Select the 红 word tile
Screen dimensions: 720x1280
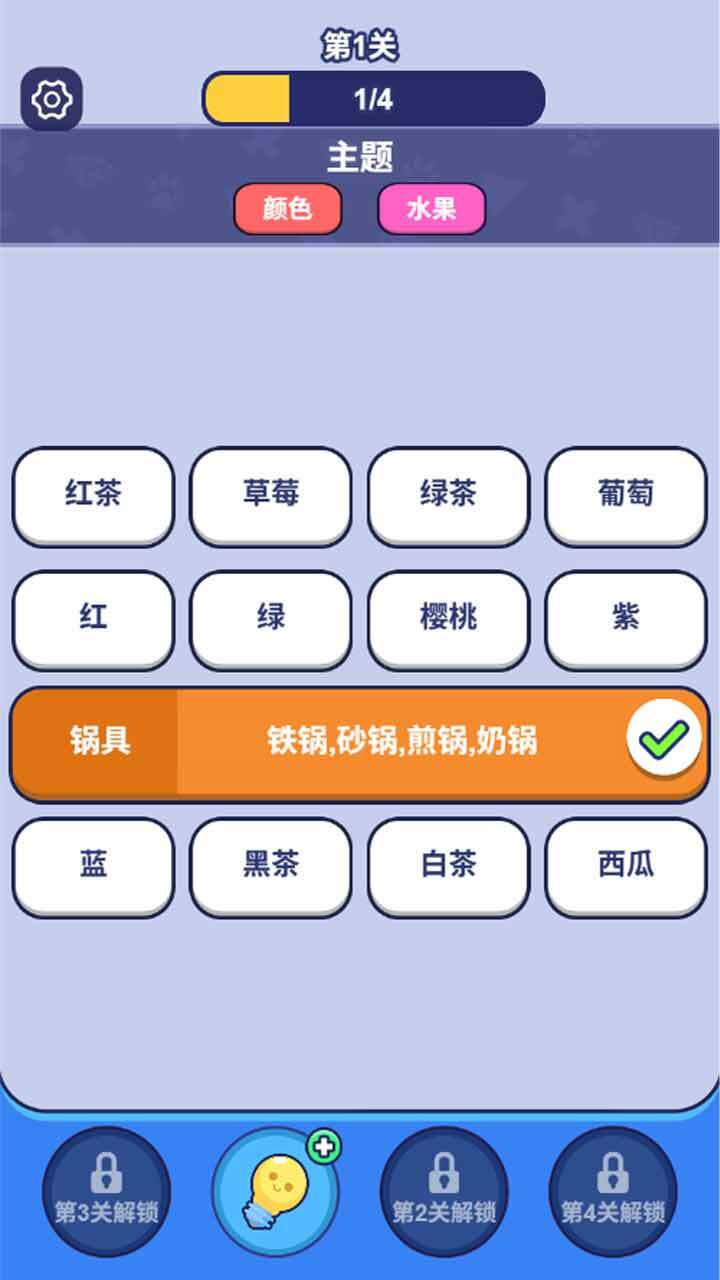click(93, 618)
